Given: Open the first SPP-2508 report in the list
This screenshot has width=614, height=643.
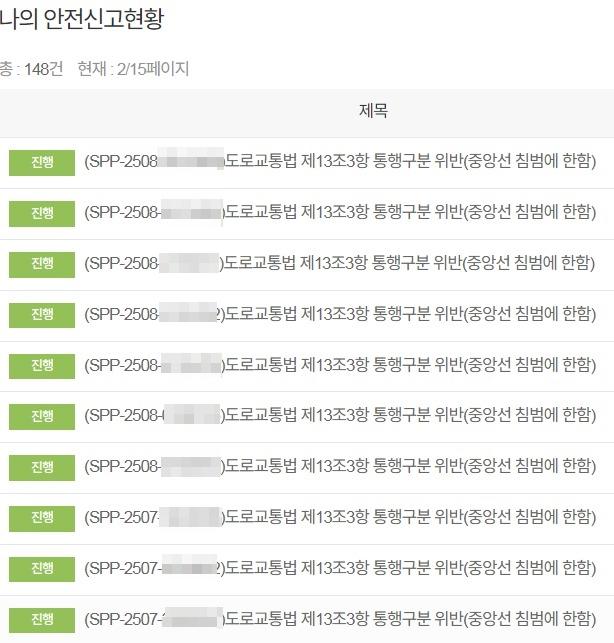Looking at the screenshot, I should click(340, 162).
